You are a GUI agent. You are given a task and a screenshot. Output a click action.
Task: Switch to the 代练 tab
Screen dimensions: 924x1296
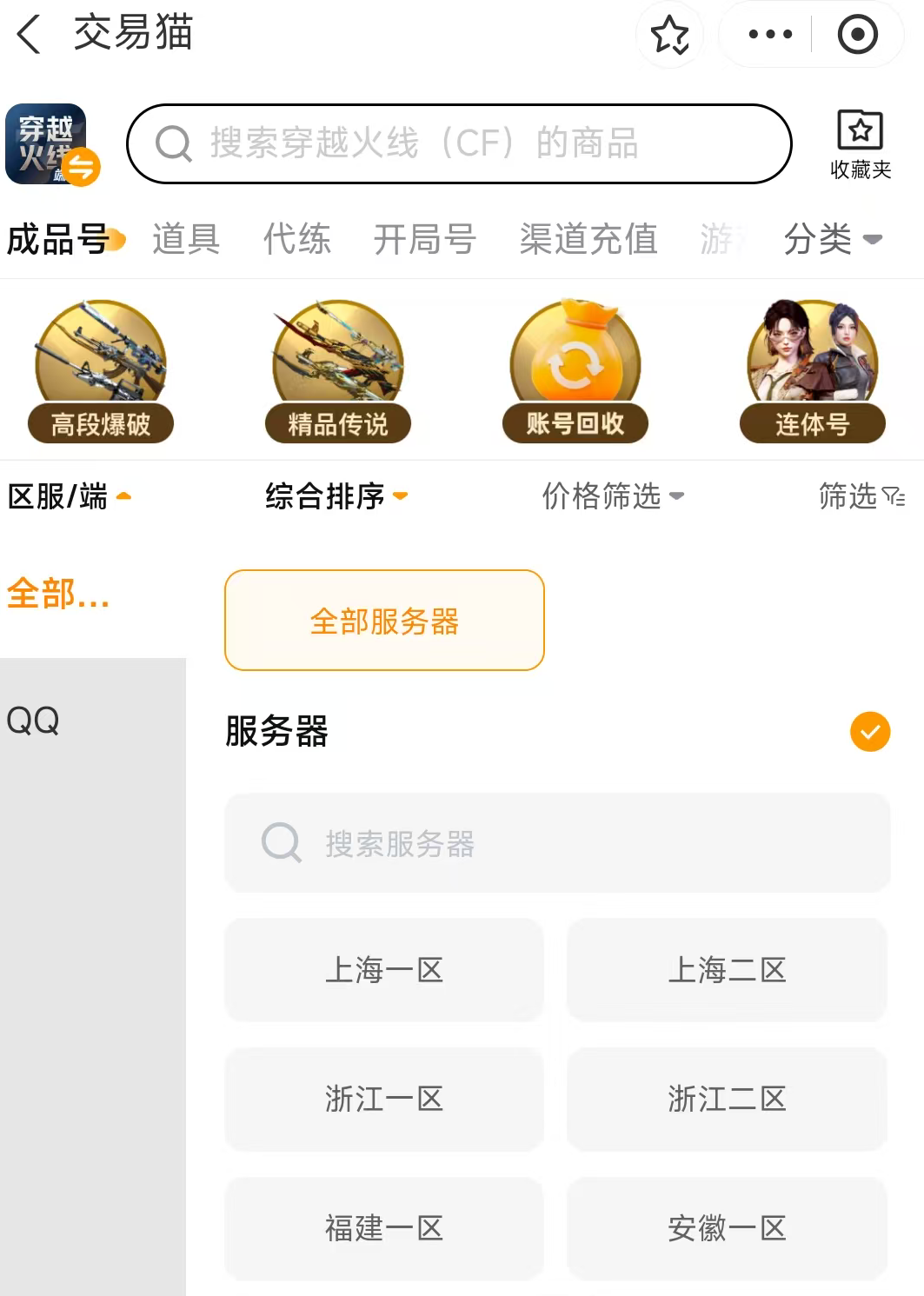coord(297,239)
